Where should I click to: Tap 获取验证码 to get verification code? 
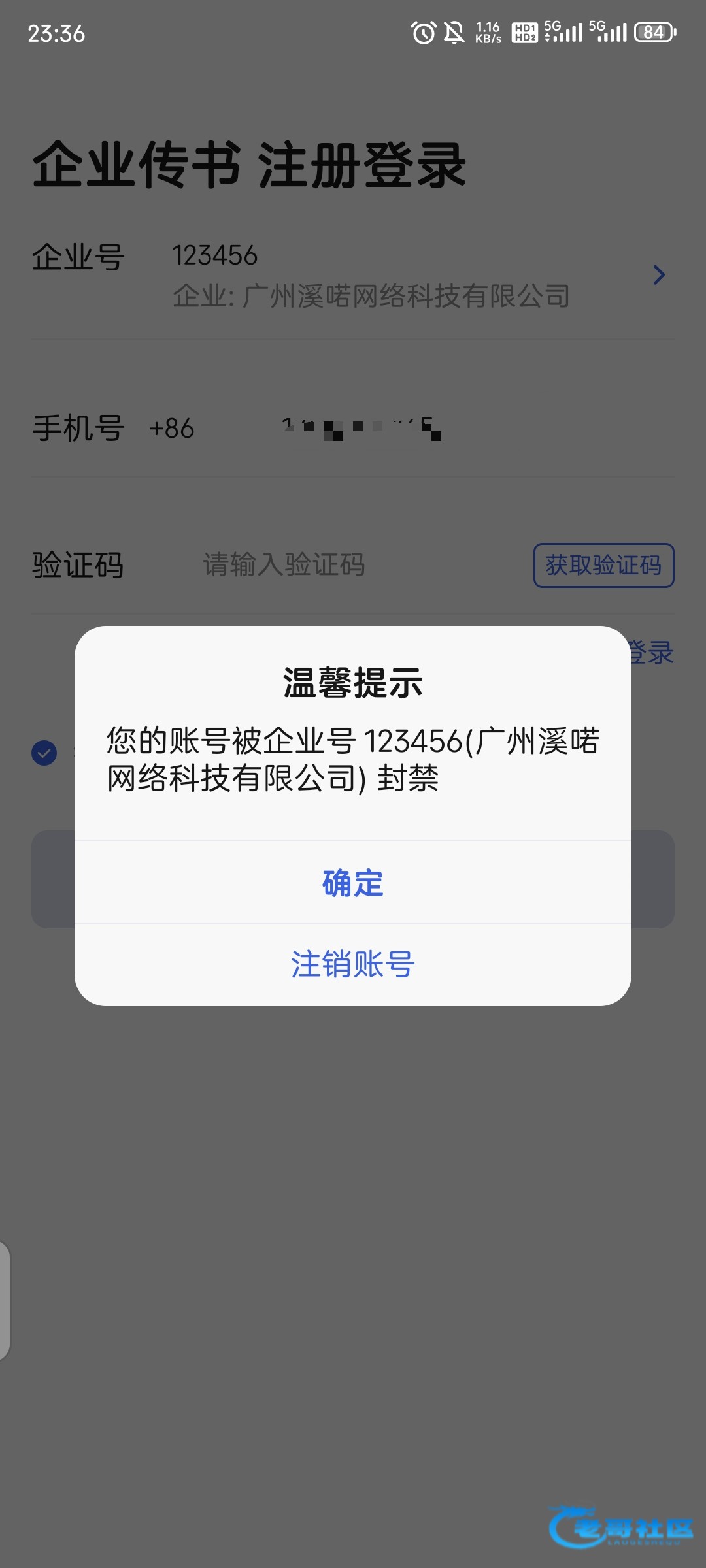tap(603, 565)
